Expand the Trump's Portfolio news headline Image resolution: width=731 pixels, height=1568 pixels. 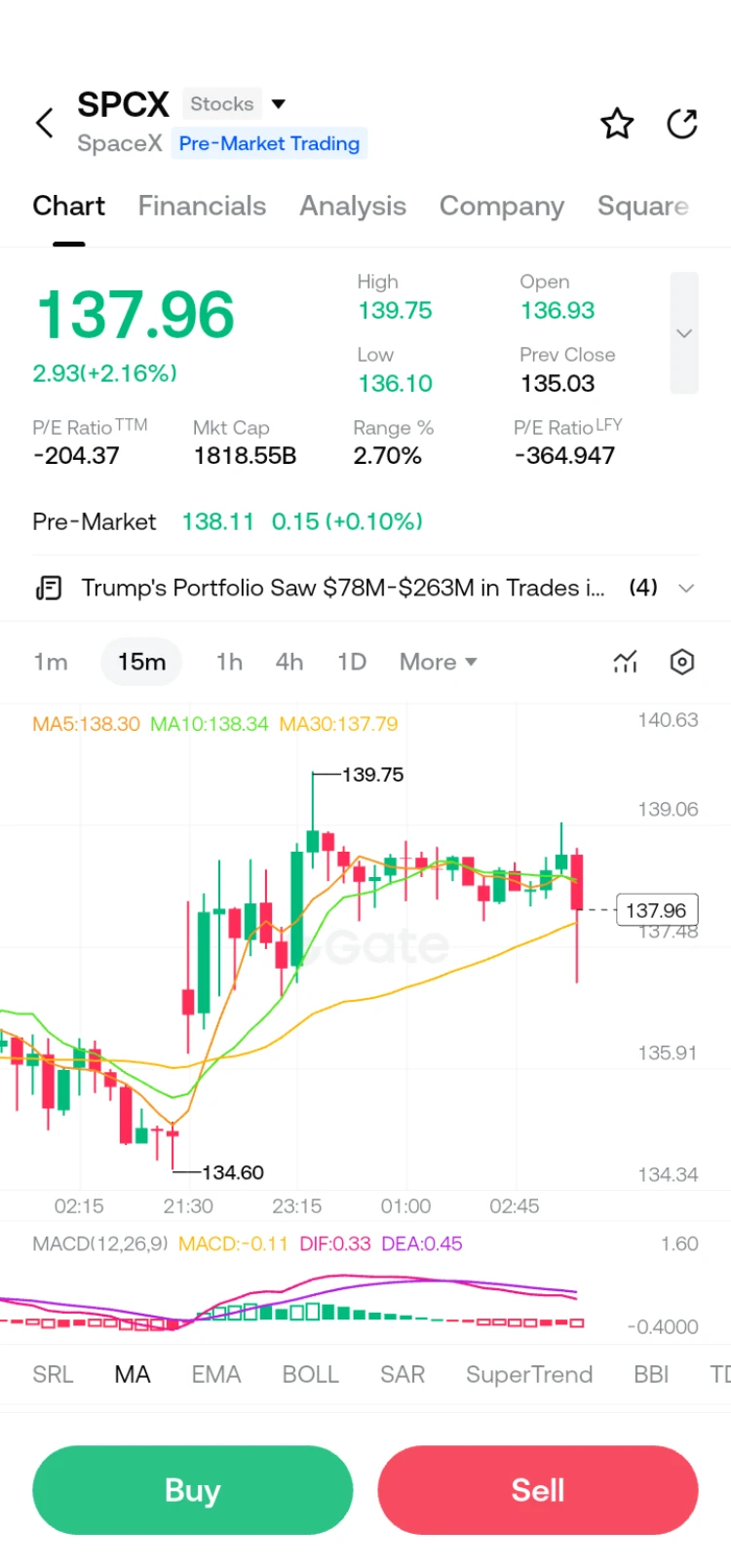[365, 588]
